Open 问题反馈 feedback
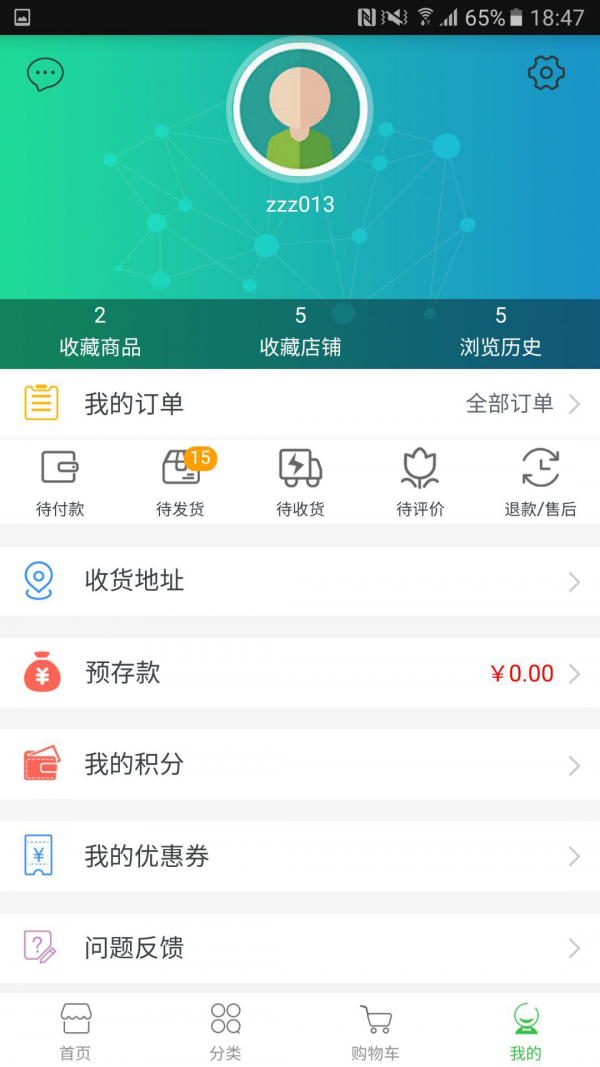 click(x=300, y=947)
